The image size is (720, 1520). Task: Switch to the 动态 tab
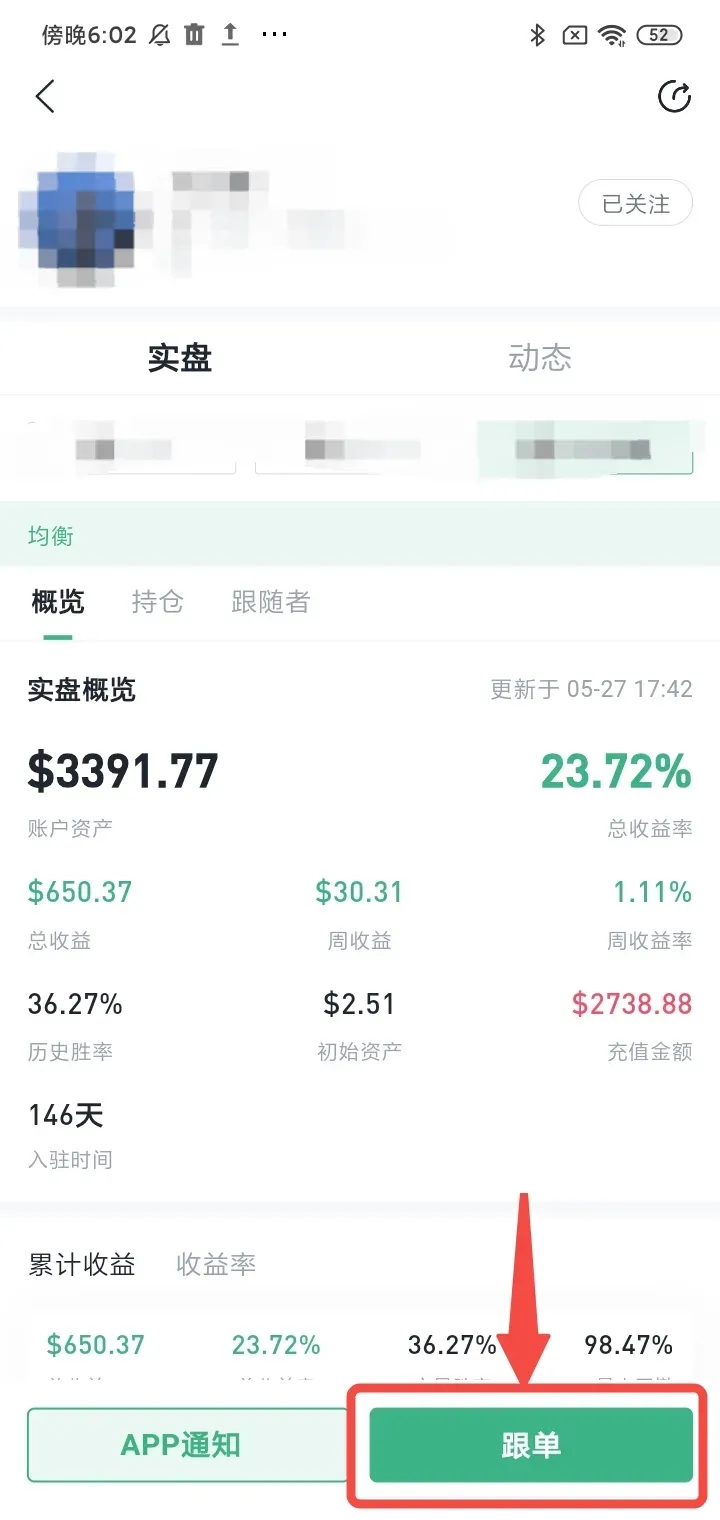tap(540, 358)
